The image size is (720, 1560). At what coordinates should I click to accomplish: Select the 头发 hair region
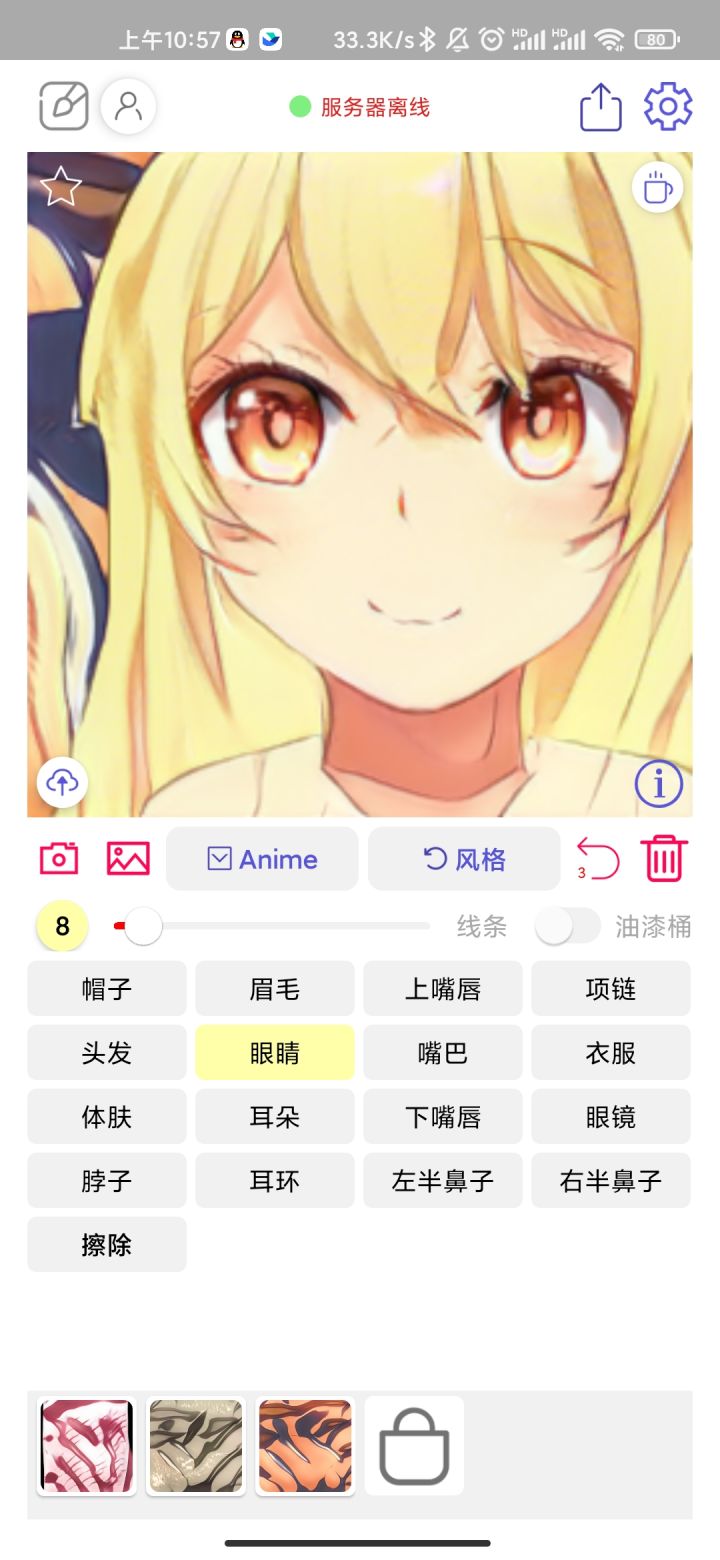point(107,1052)
